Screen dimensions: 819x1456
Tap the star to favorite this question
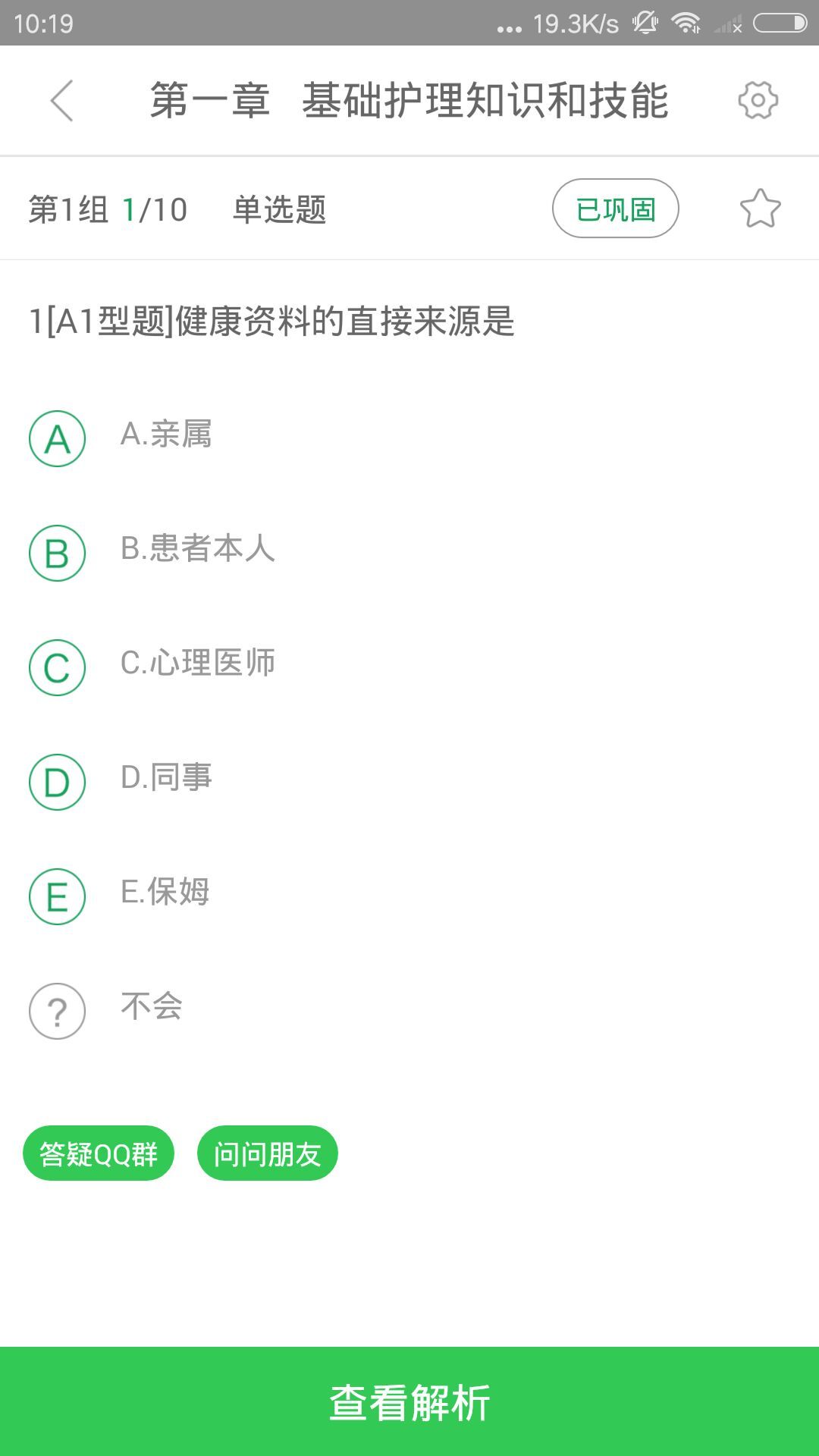click(x=760, y=209)
